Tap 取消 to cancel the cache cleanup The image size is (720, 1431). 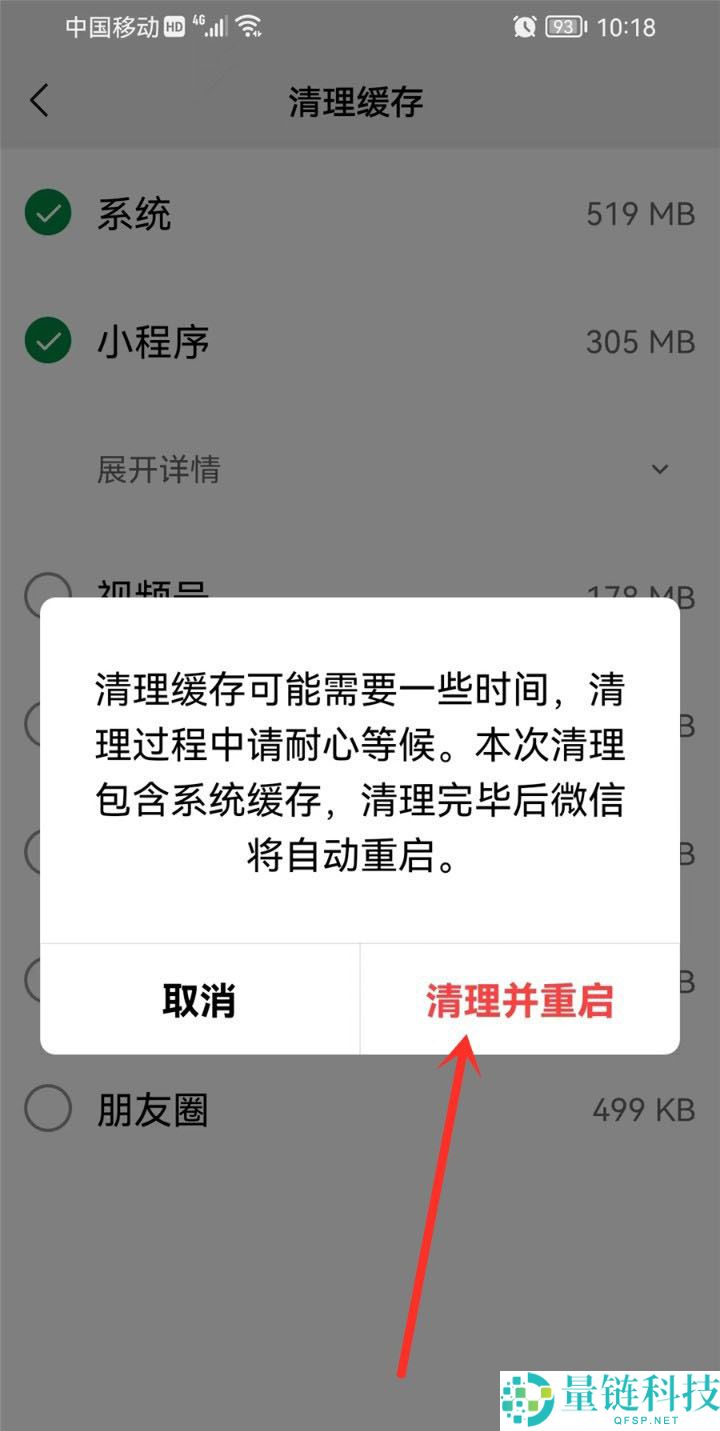[199, 999]
